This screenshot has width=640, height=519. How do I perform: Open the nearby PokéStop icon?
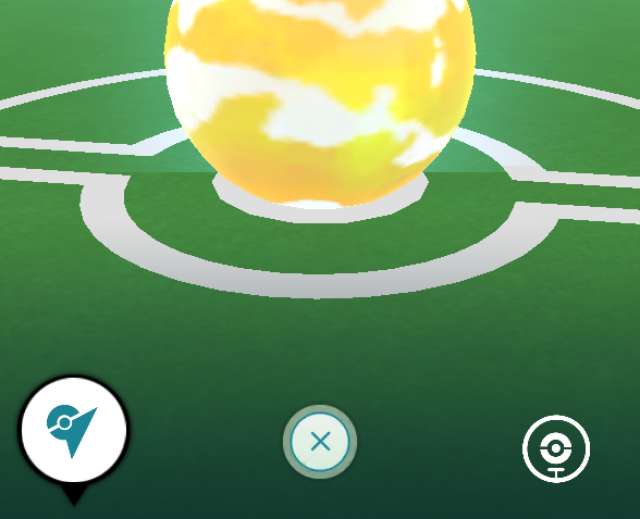pos(556,449)
